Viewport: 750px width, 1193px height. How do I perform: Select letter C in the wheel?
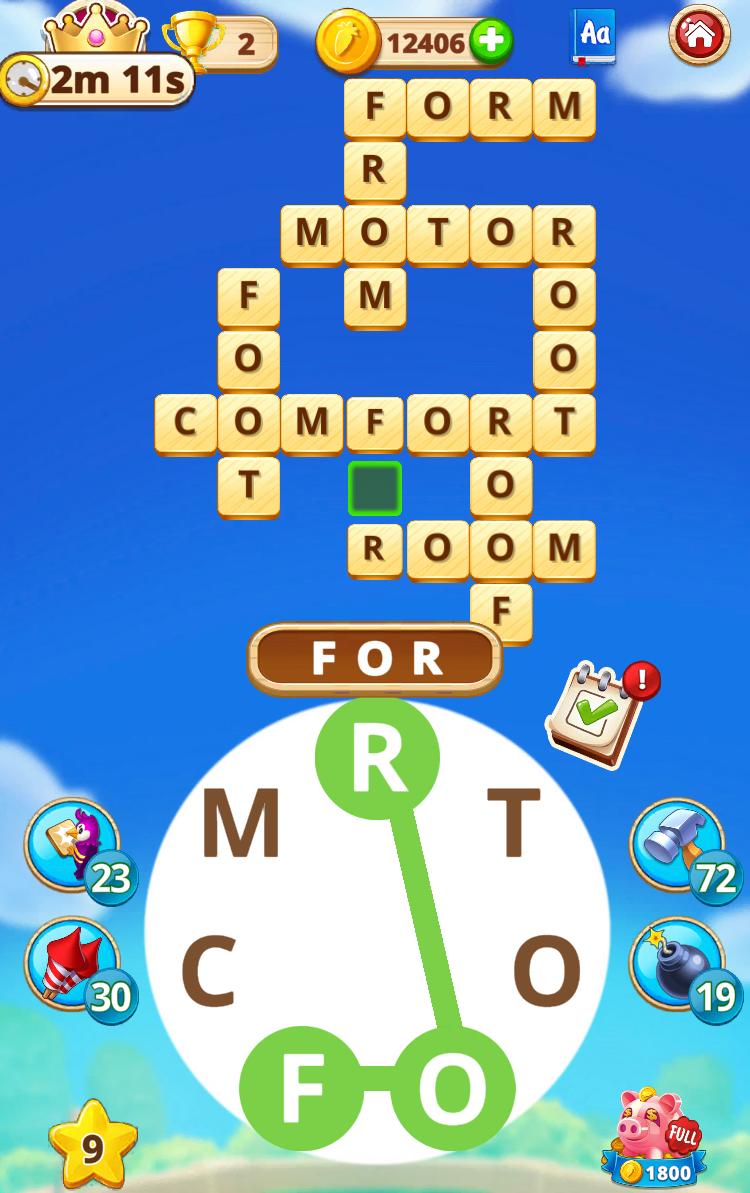(x=208, y=972)
